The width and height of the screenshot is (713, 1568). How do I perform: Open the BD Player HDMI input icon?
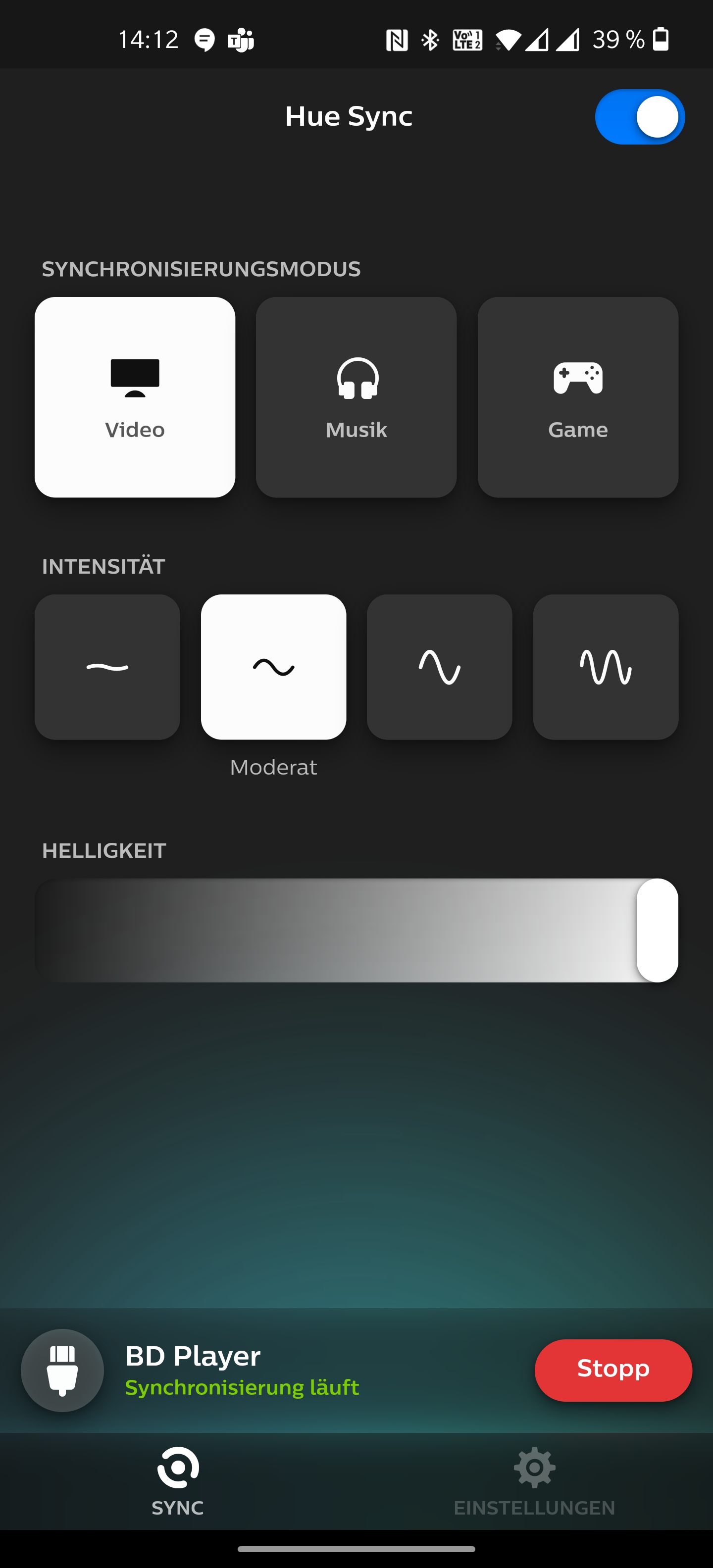click(62, 1370)
